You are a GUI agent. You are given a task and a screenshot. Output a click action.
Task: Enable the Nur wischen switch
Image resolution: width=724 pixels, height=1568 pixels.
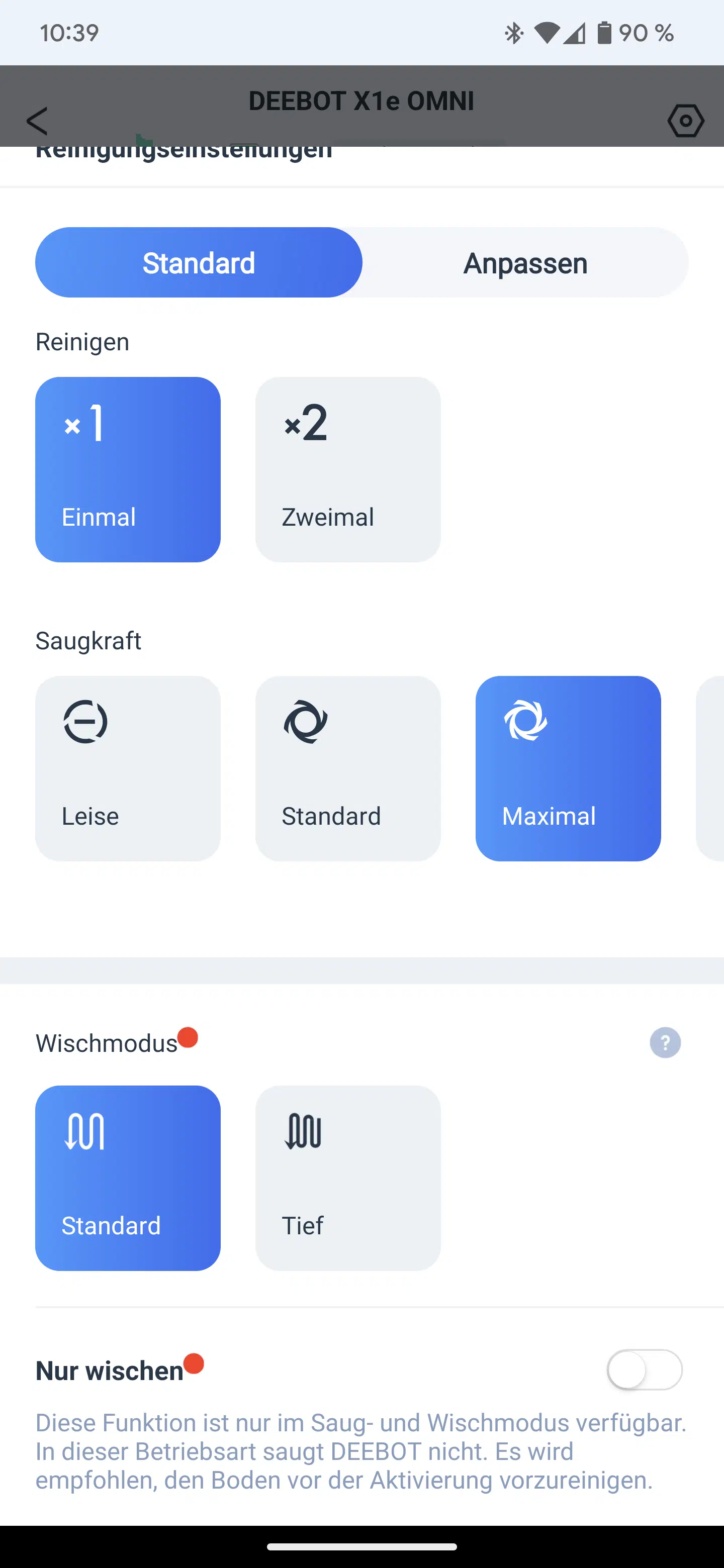pyautogui.click(x=645, y=1369)
